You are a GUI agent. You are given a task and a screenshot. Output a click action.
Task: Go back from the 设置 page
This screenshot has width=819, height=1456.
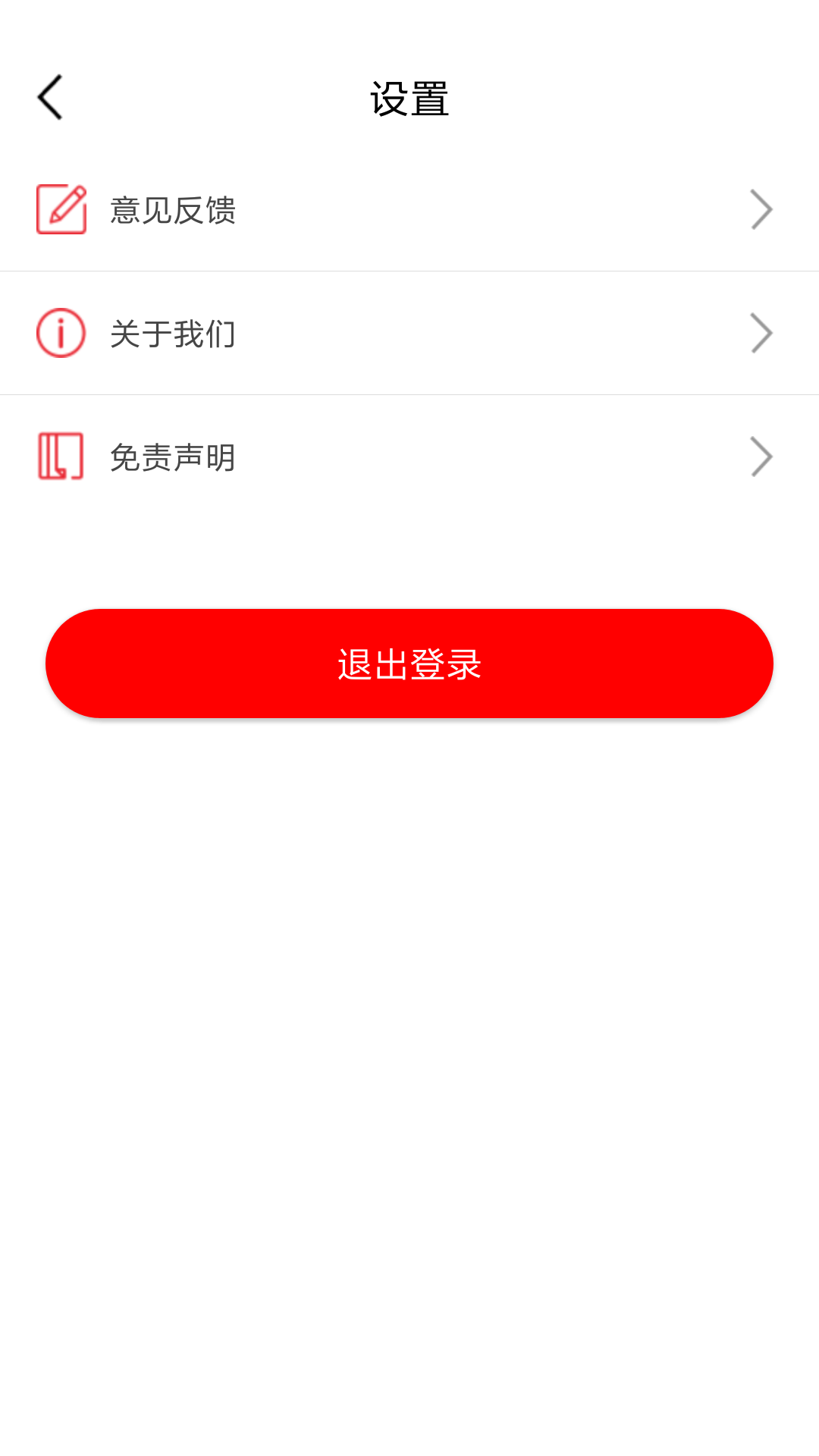[x=50, y=97]
